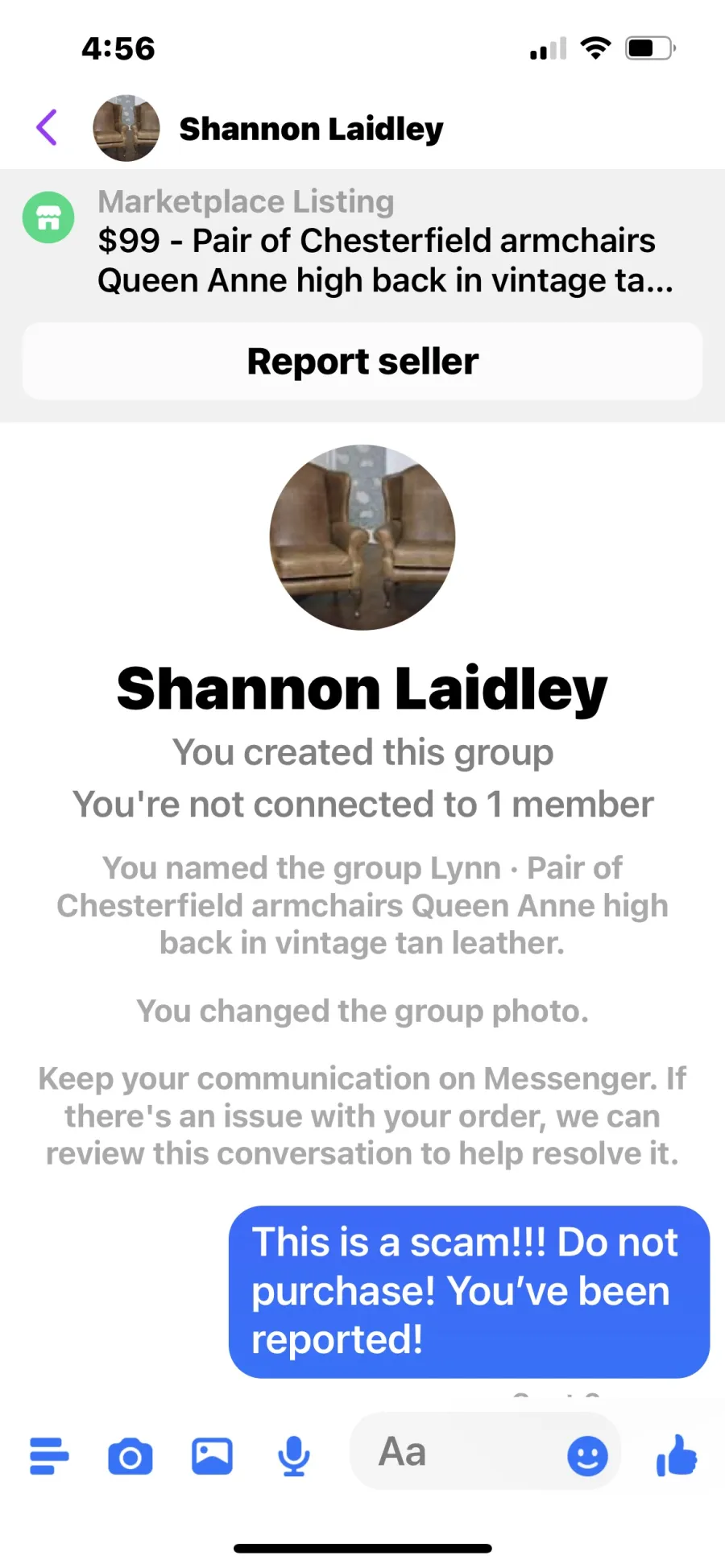The width and height of the screenshot is (725, 1568).
Task: Open Shannon Laidley chat details from header
Action: pyautogui.click(x=311, y=129)
